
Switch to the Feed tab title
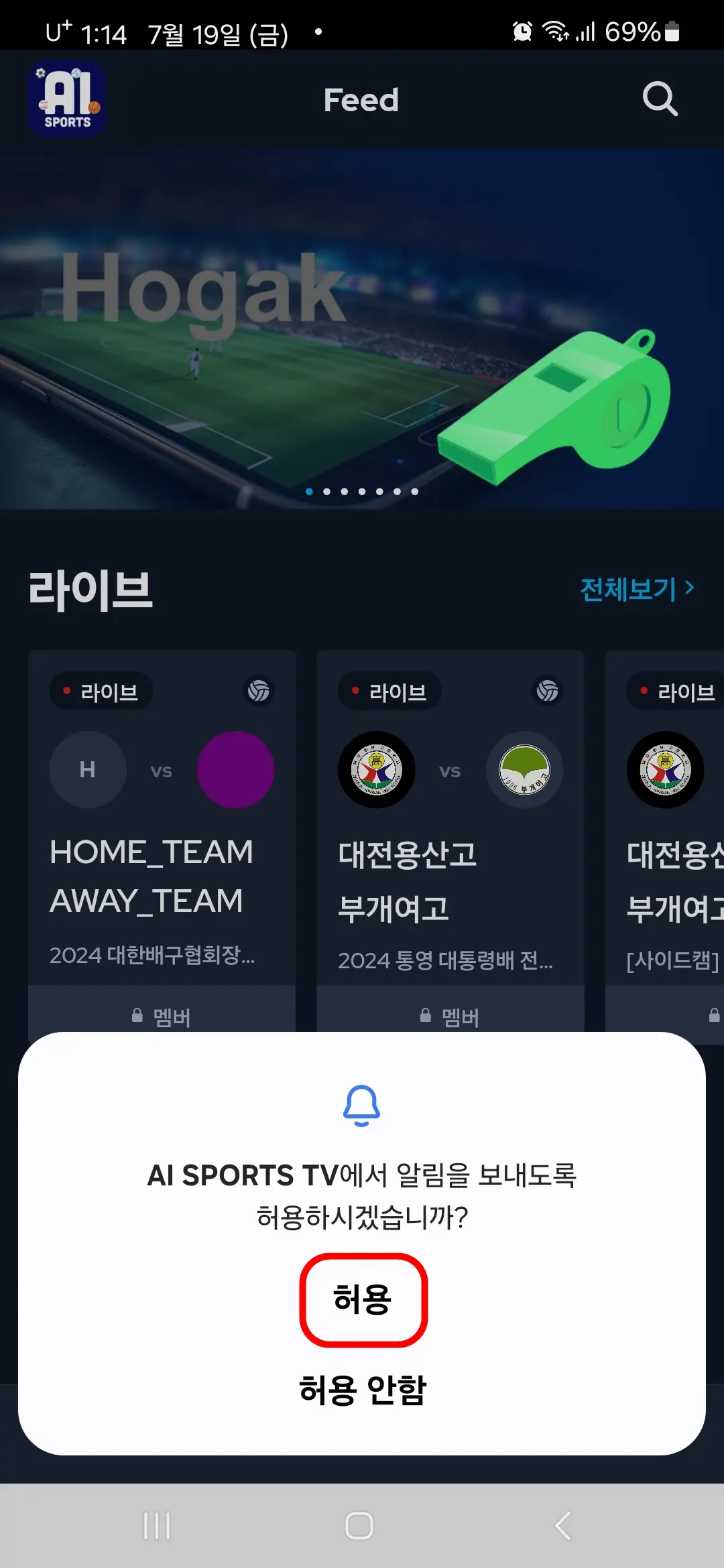coord(361,99)
